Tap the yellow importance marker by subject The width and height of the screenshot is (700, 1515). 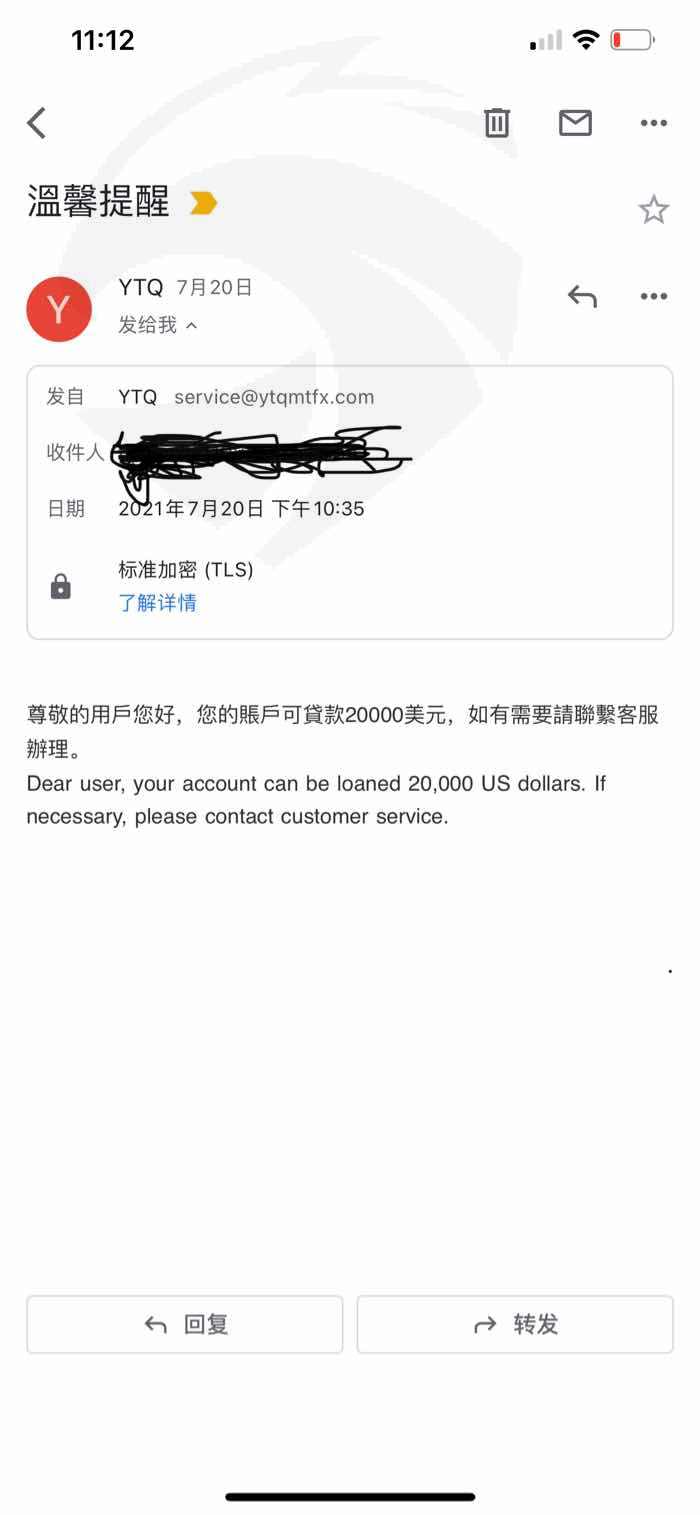[x=204, y=204]
